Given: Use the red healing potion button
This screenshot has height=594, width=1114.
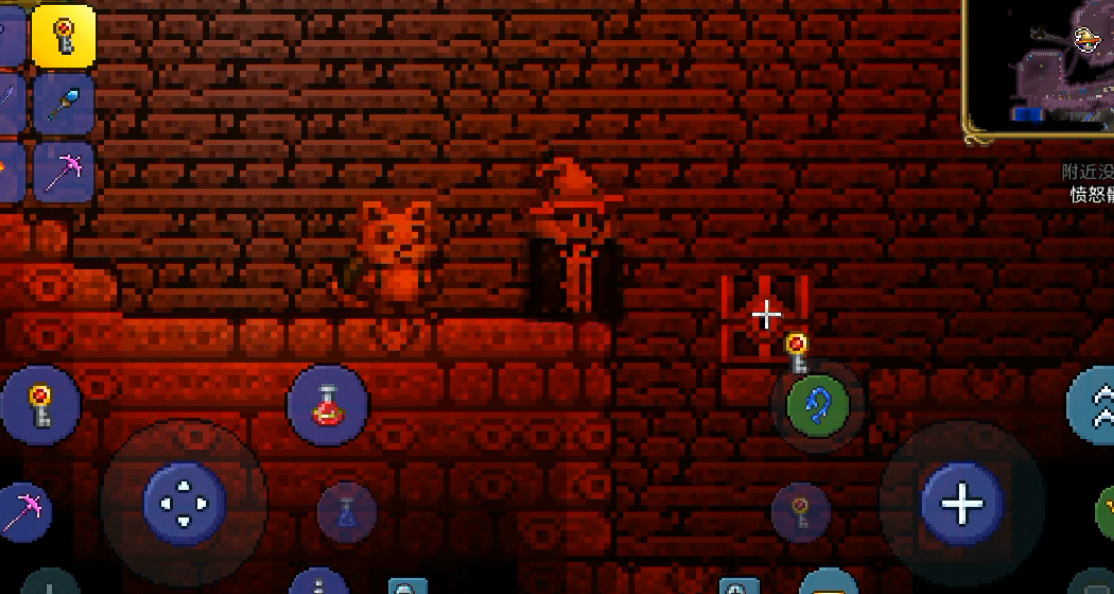Looking at the screenshot, I should tap(328, 405).
